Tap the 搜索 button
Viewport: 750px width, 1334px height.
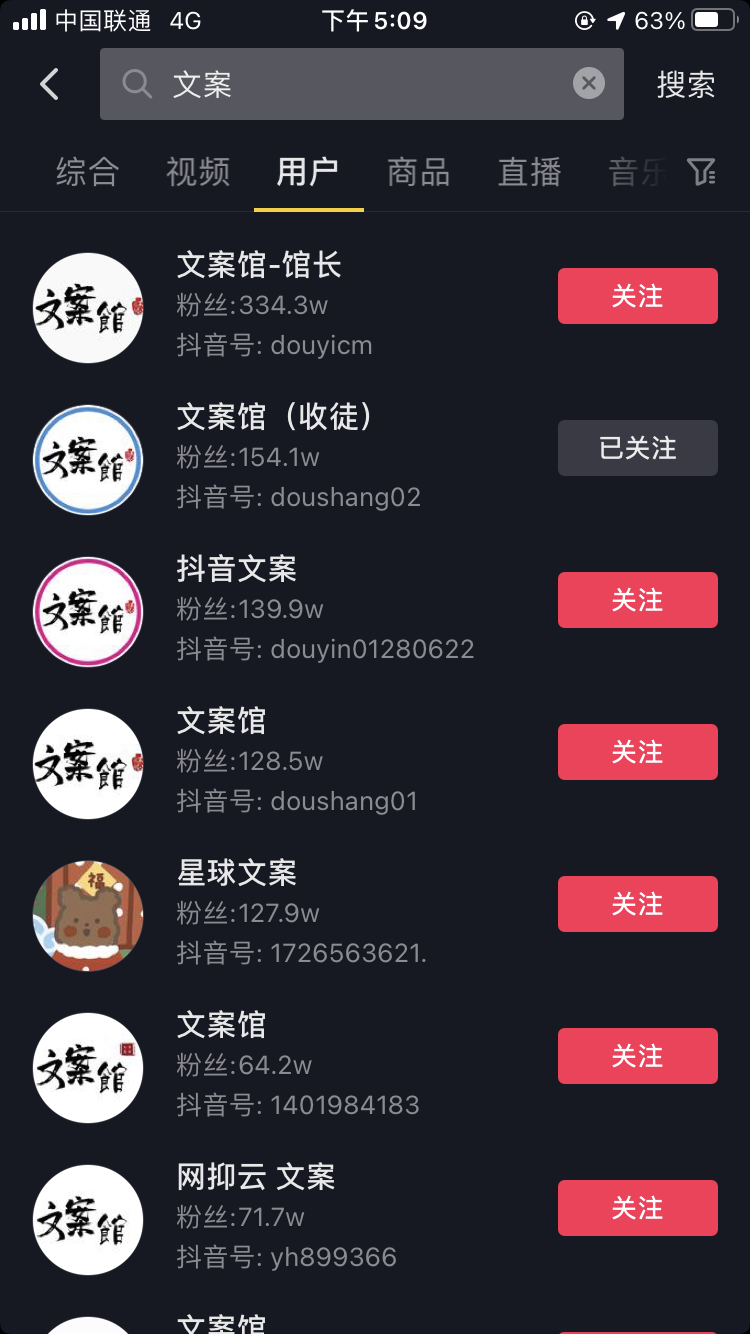point(686,85)
